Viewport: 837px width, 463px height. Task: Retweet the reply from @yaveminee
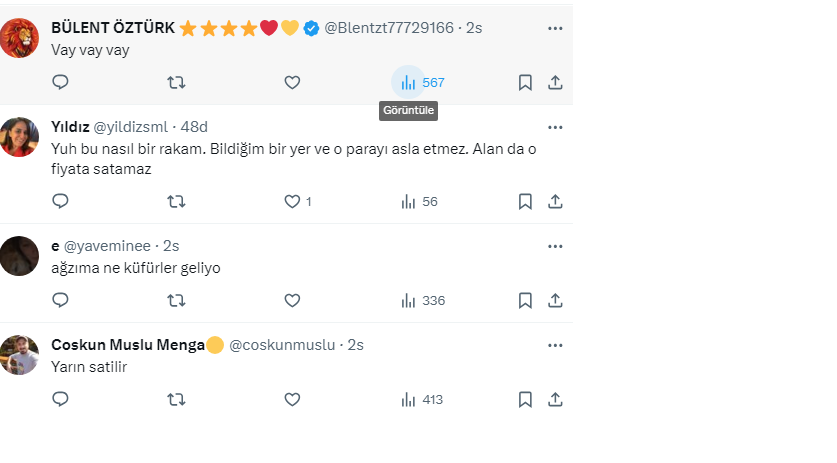point(176,300)
